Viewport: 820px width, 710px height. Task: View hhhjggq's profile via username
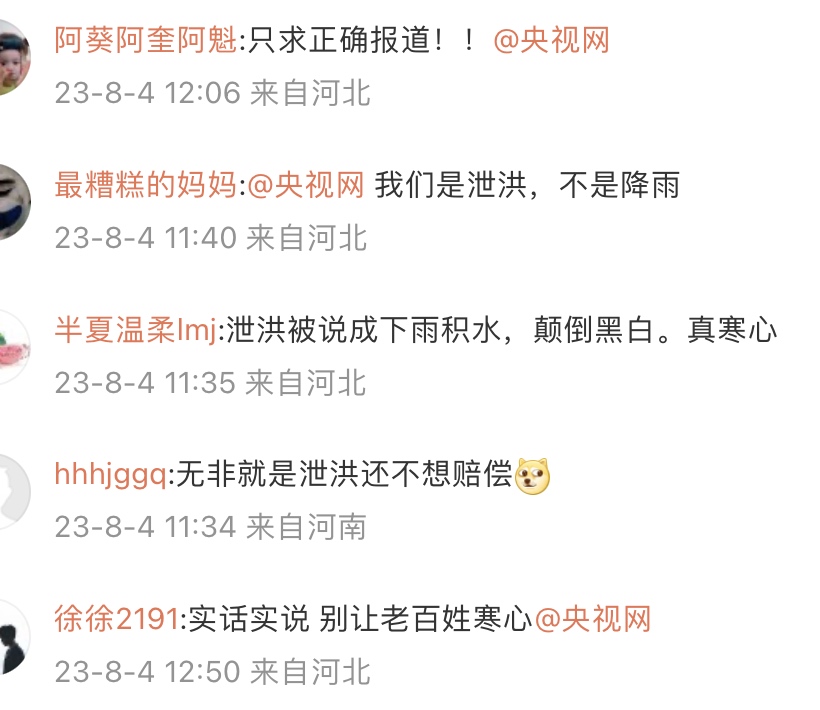point(110,475)
